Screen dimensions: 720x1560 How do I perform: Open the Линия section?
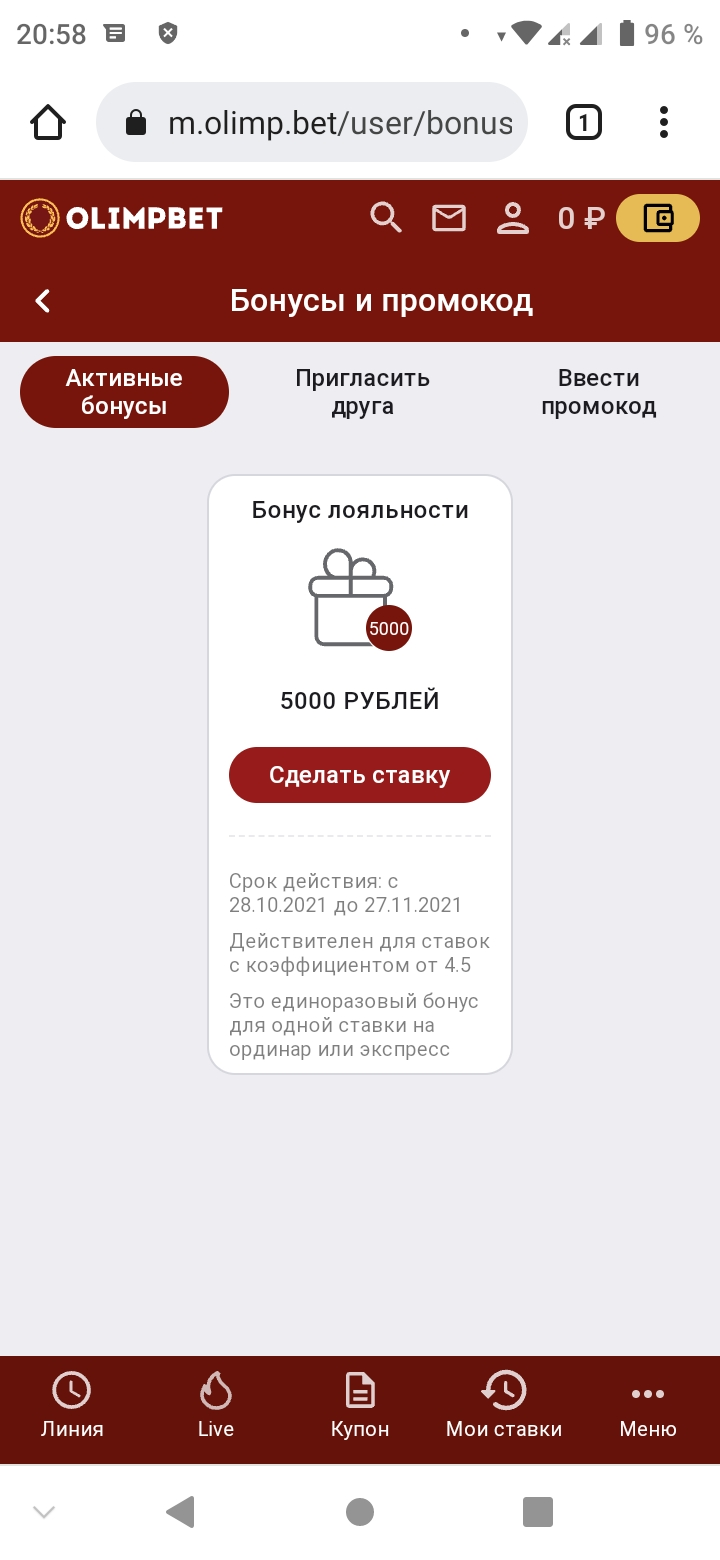pyautogui.click(x=72, y=1405)
